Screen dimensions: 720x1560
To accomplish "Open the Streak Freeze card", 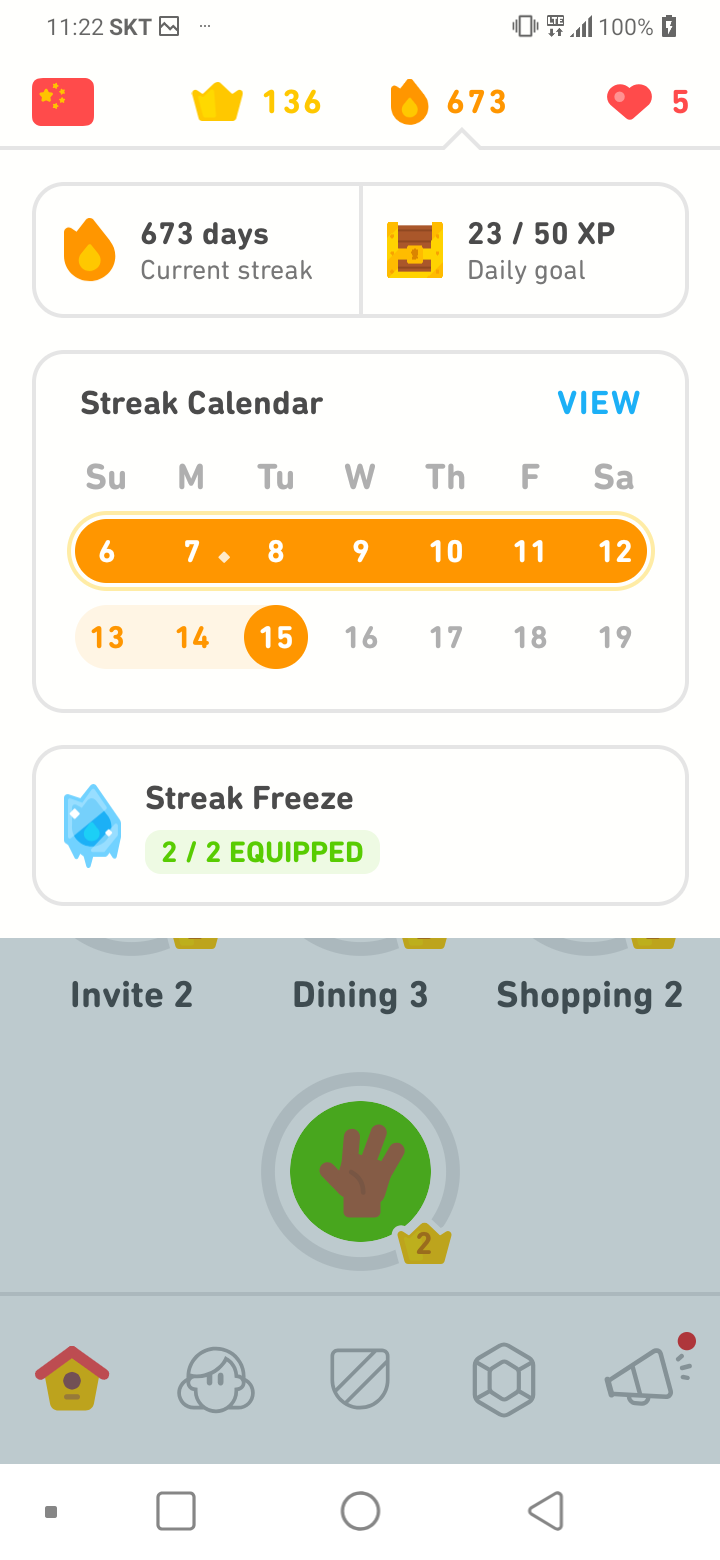I will (360, 825).
